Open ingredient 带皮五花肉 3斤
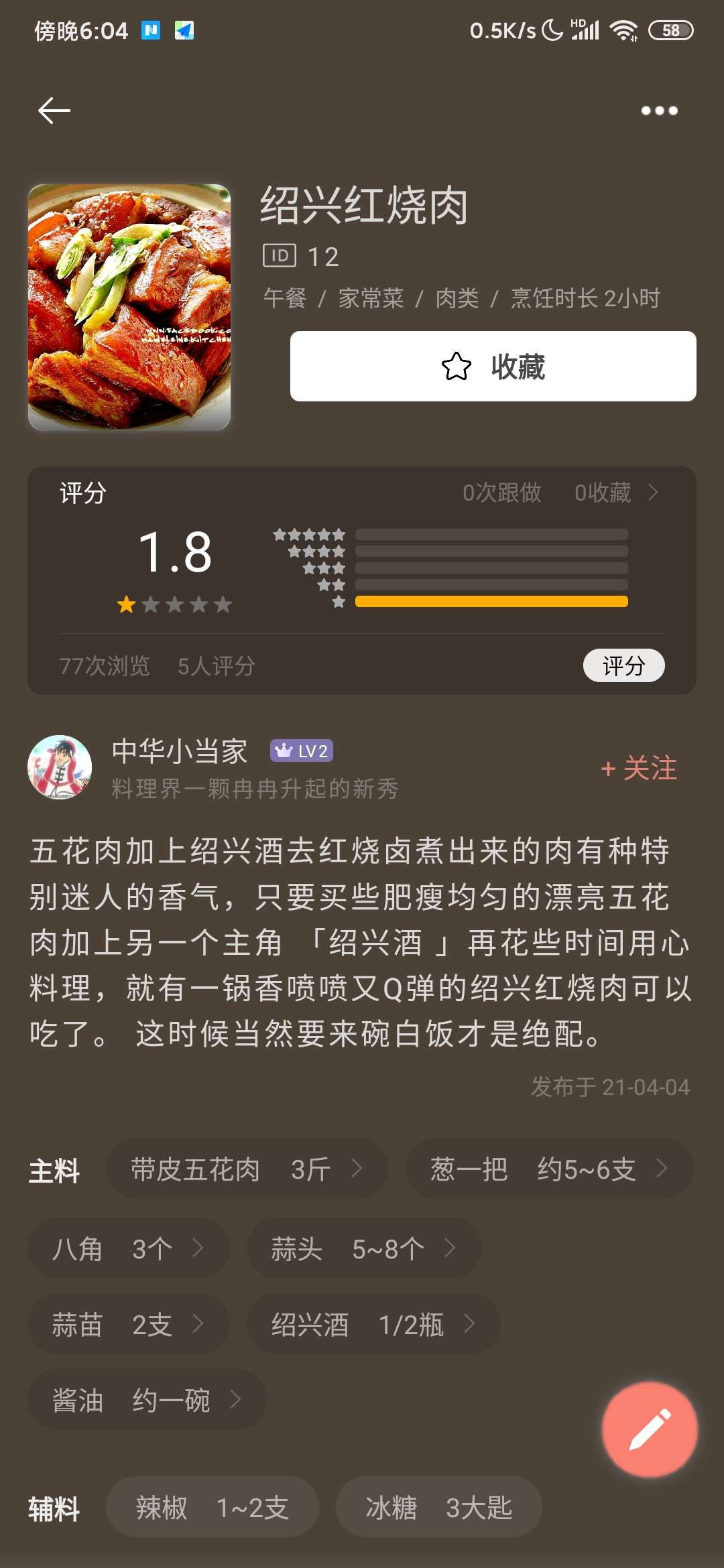Screen dimensions: 724x1568 (247, 1169)
